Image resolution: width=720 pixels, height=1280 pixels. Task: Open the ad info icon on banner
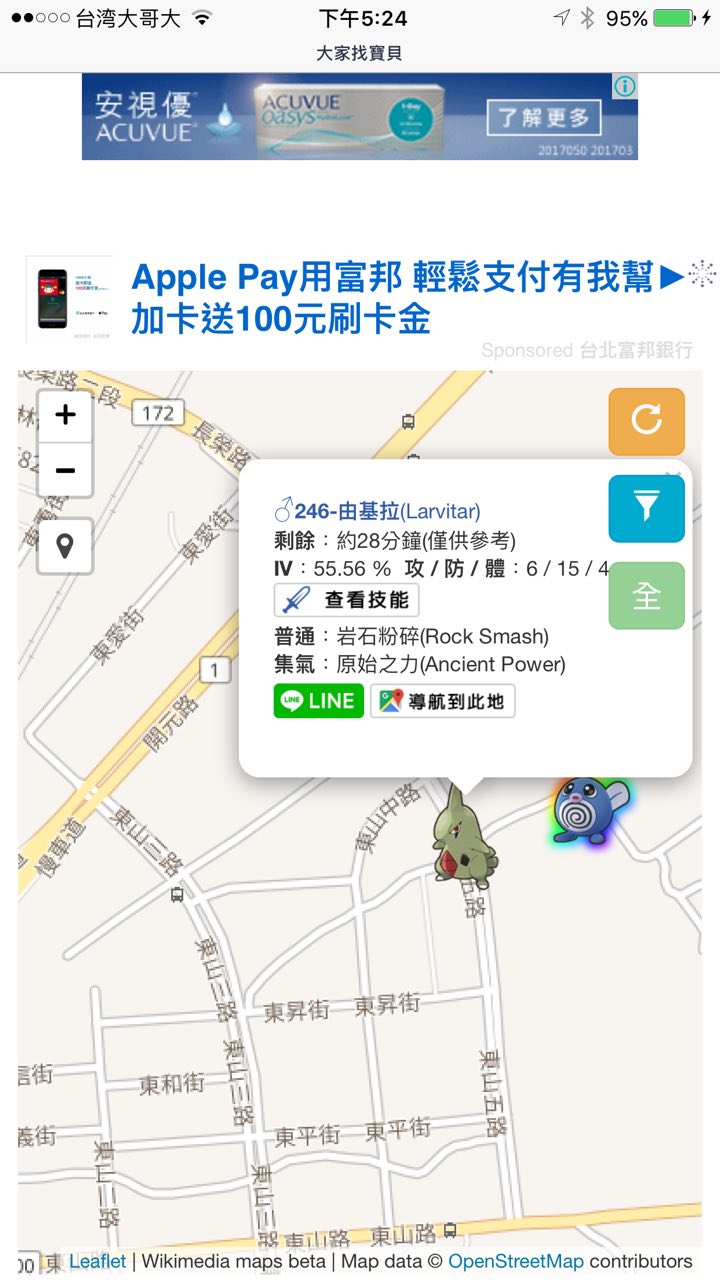pos(624,86)
